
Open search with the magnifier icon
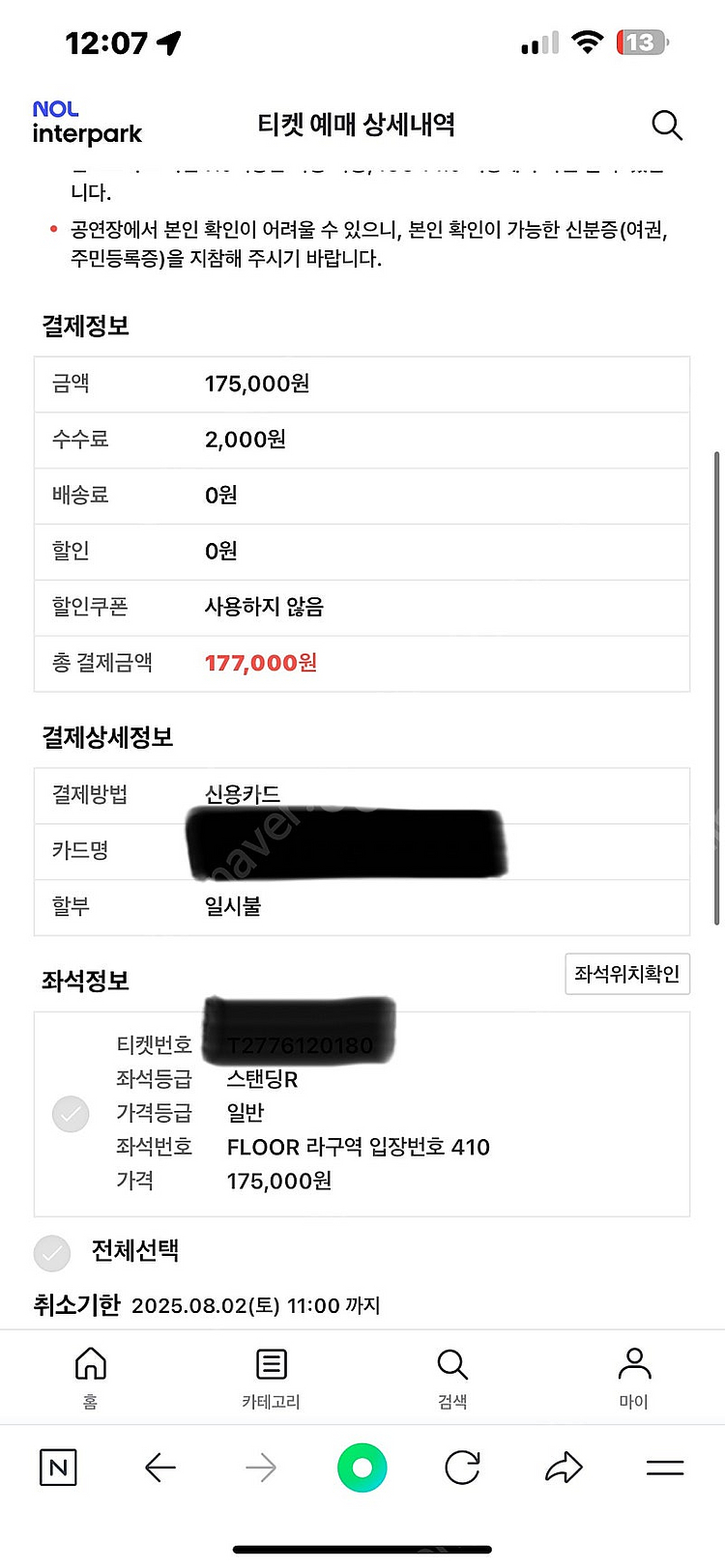click(x=666, y=126)
